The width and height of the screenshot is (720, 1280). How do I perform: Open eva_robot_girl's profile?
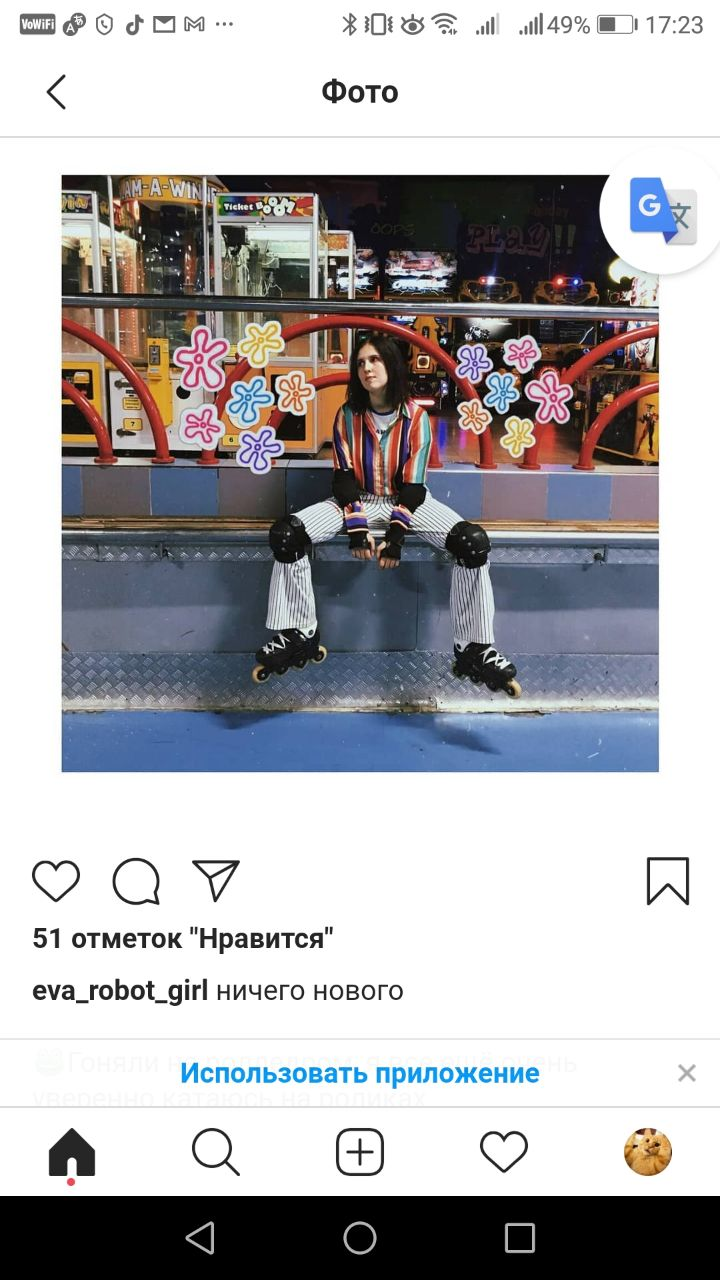click(120, 991)
